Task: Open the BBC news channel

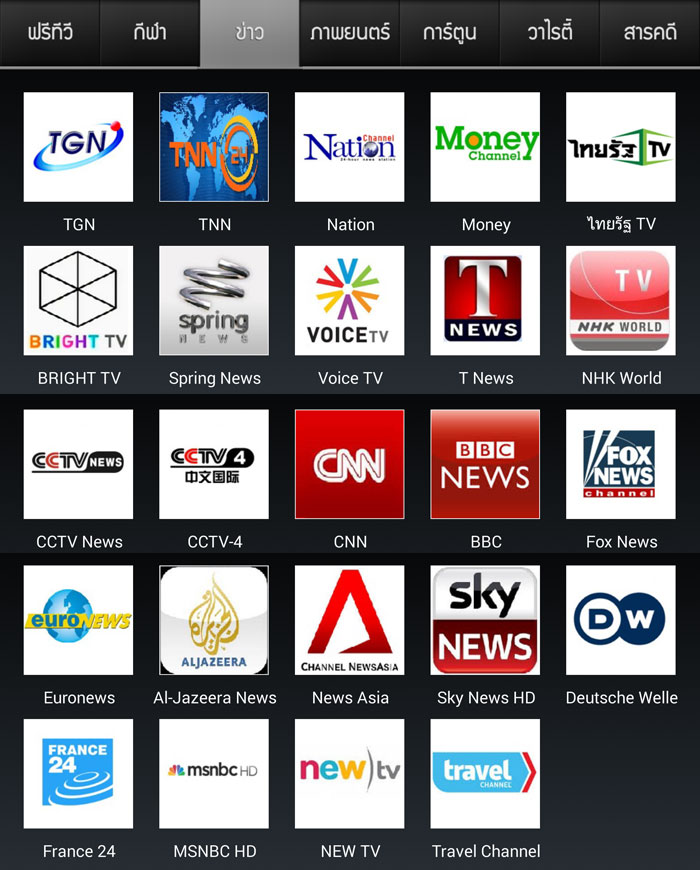Action: (485, 464)
